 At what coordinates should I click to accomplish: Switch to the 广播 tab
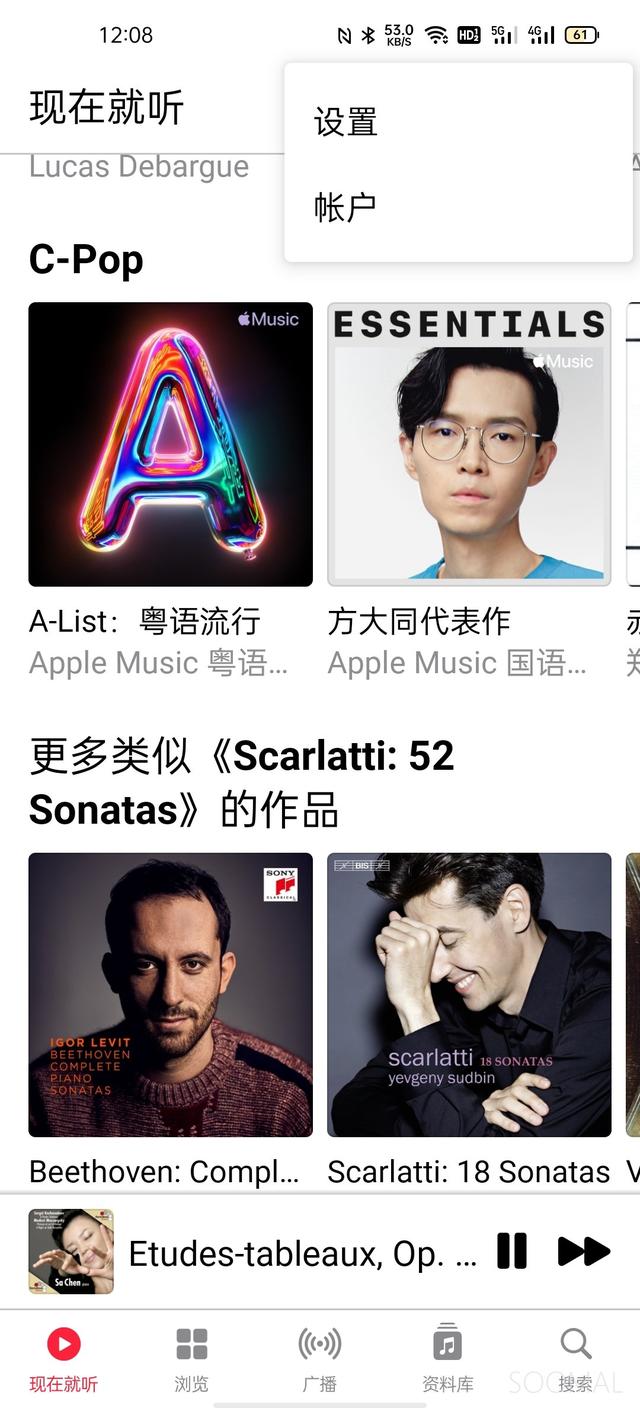pyautogui.click(x=319, y=1359)
